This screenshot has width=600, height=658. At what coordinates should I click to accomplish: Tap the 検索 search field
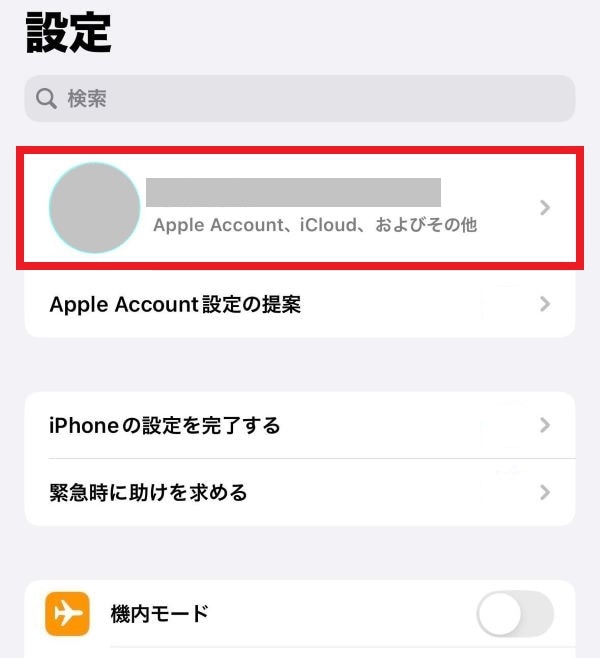coord(300,98)
